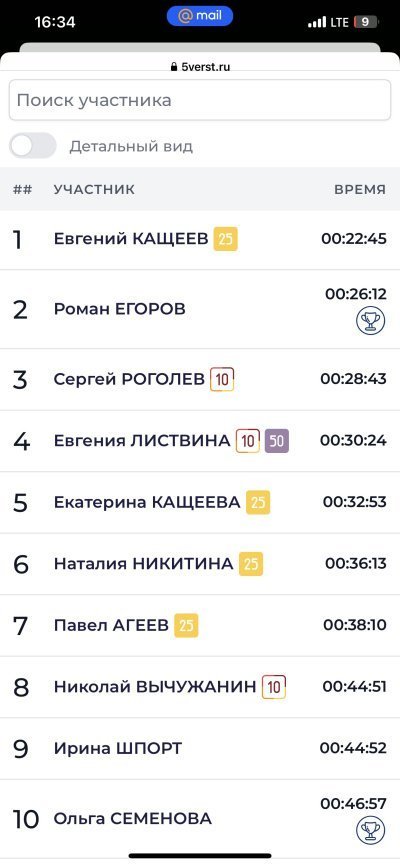Open Ирина ШПОРТ's participant page
400x866 pixels.
(x=118, y=749)
